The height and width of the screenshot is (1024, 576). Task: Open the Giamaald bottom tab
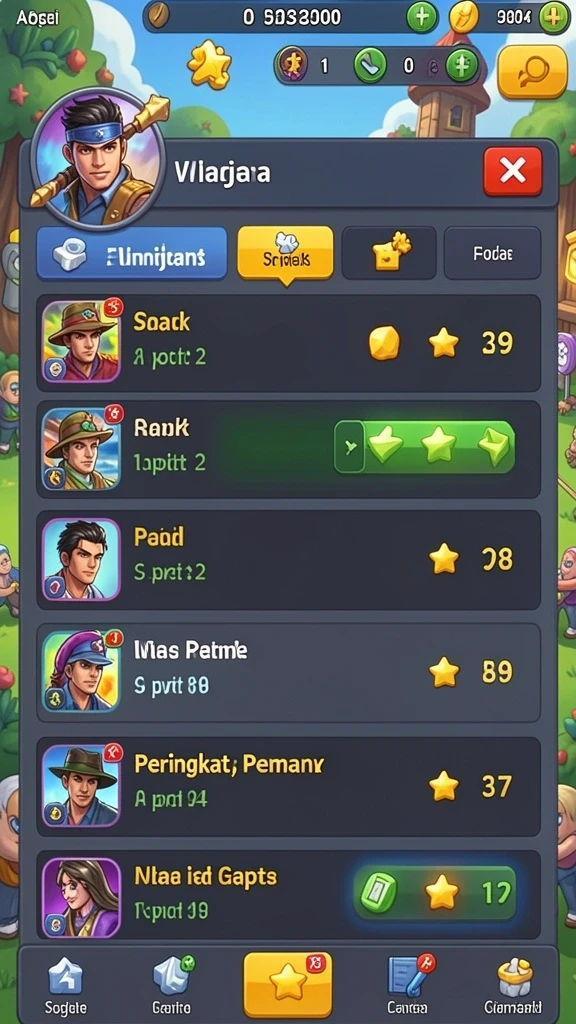[x=513, y=986]
